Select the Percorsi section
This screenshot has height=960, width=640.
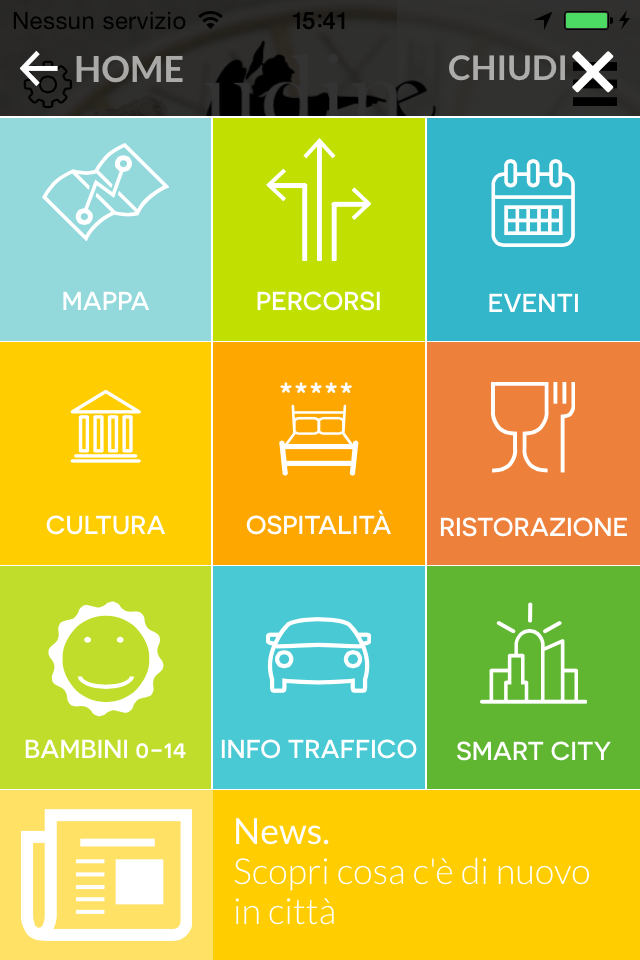(x=319, y=229)
